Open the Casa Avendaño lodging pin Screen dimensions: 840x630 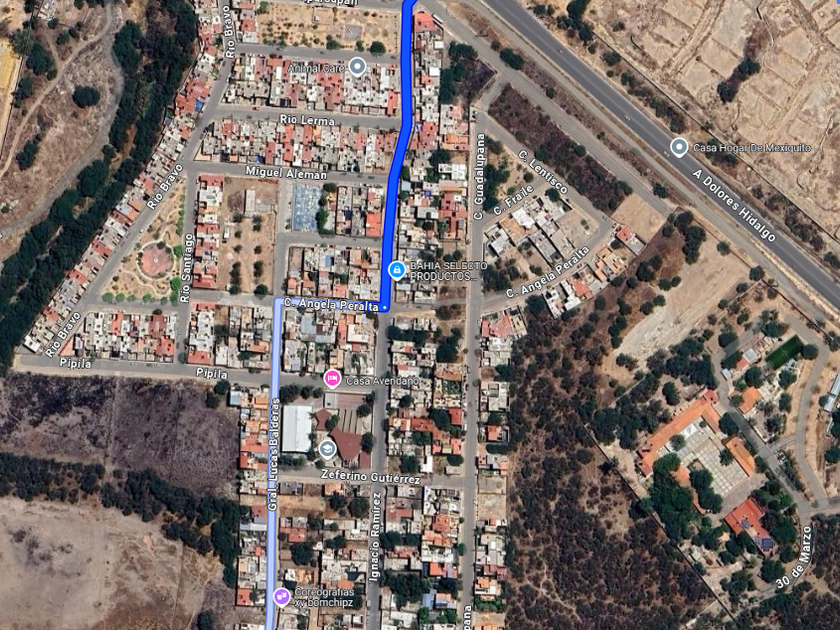point(332,379)
